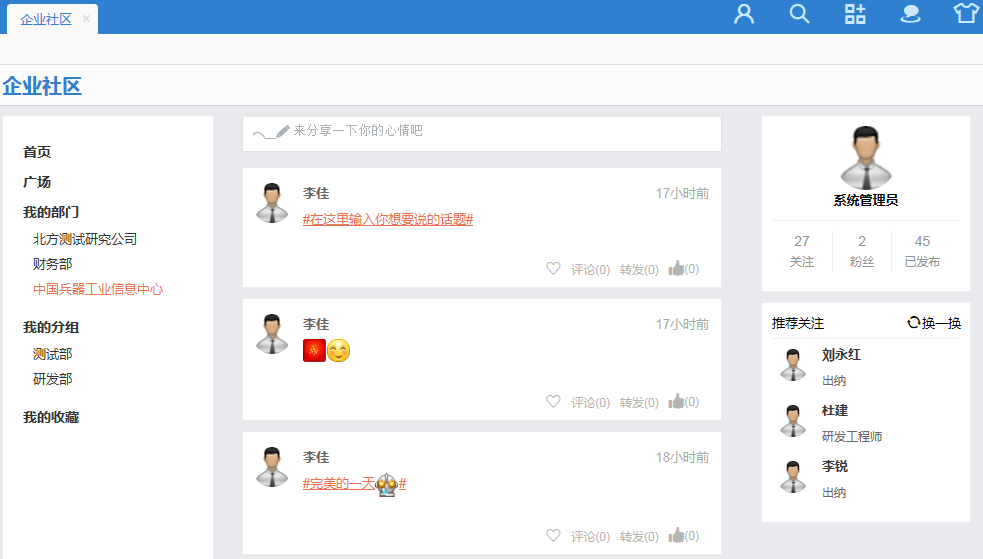
Task: Open 研发部 group
Action: coord(52,379)
